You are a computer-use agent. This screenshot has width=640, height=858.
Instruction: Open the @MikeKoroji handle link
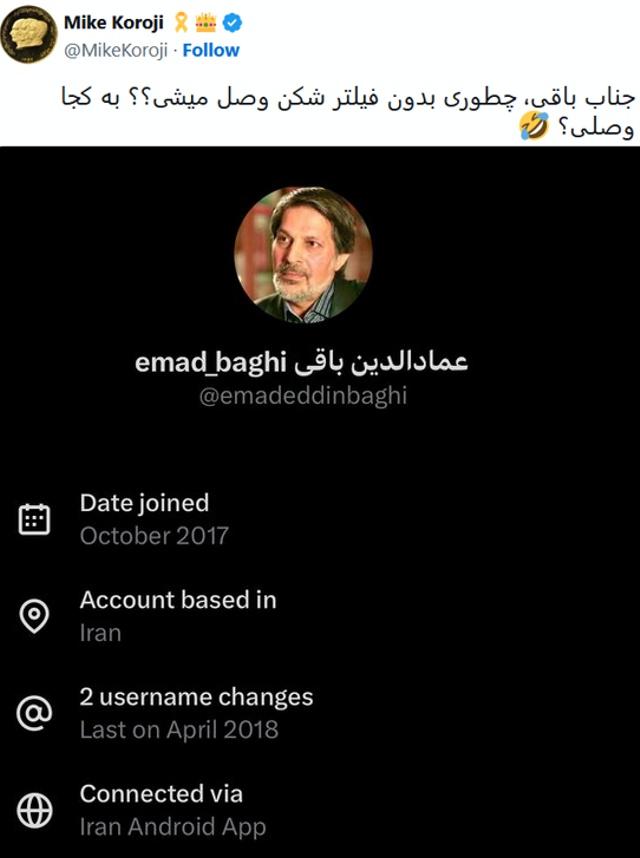click(x=115, y=49)
